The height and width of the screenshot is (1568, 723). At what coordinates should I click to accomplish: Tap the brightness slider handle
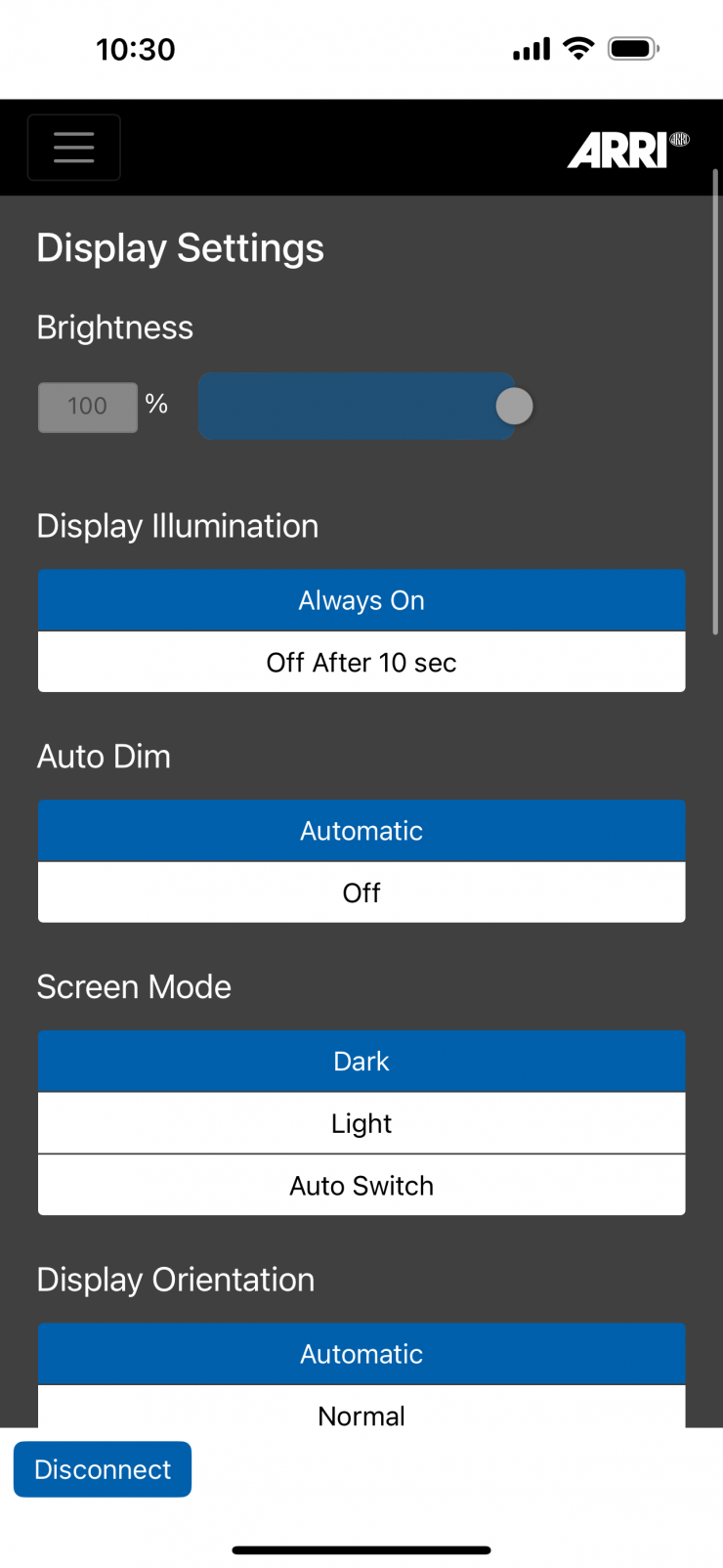pyautogui.click(x=514, y=406)
